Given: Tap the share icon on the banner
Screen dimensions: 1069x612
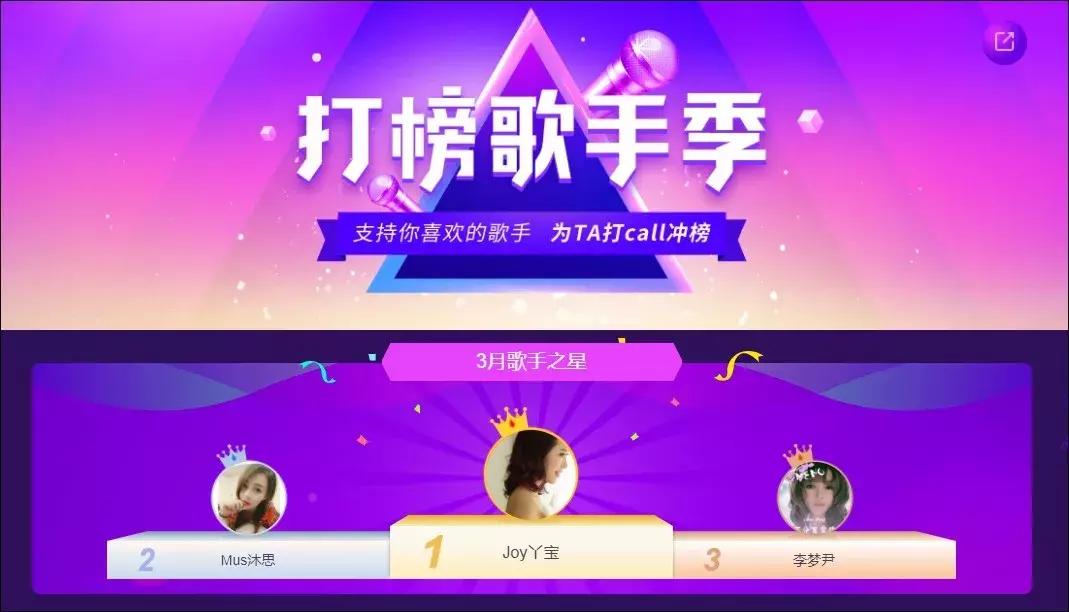Looking at the screenshot, I should [x=1004, y=41].
